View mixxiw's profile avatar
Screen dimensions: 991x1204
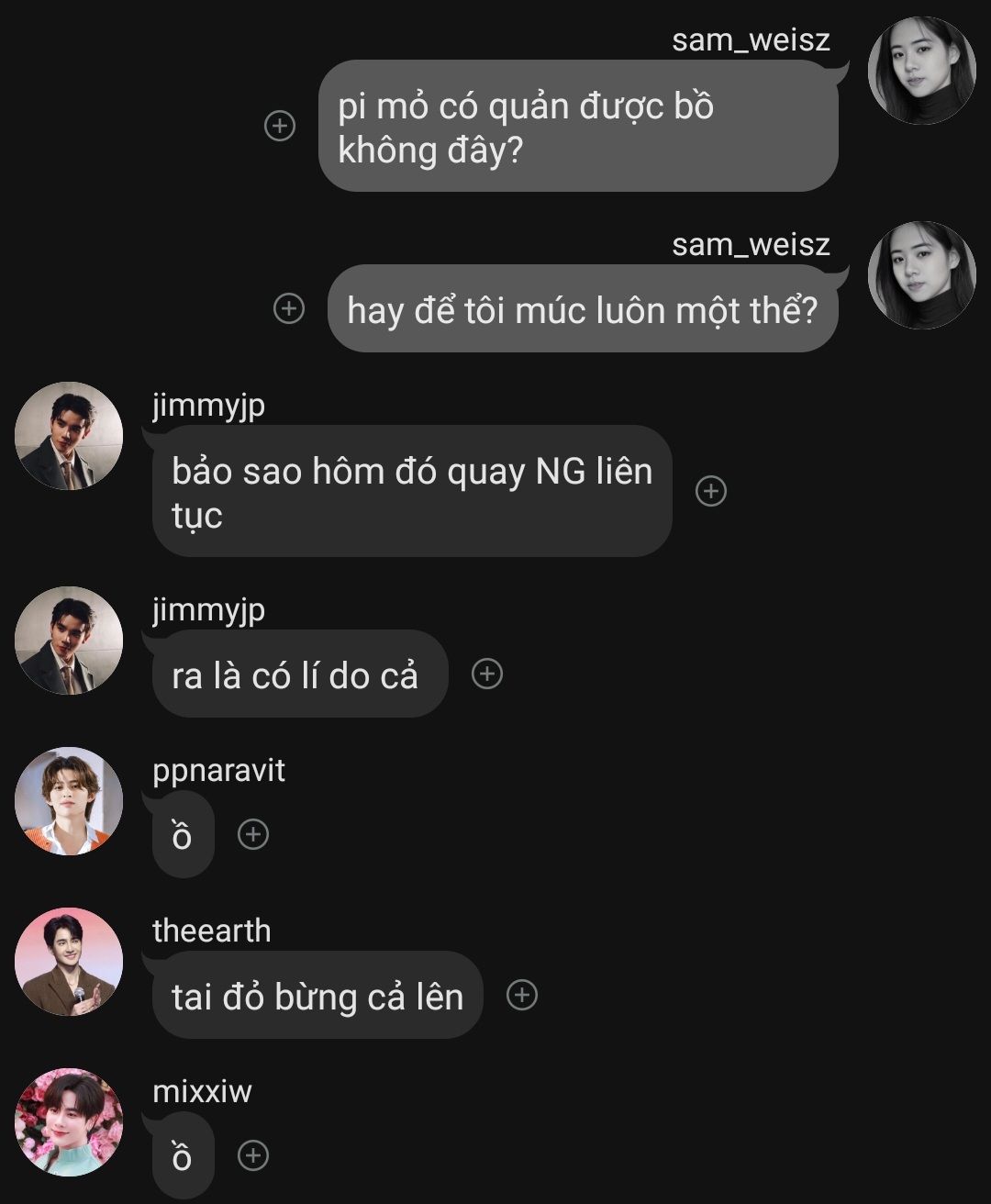[x=69, y=1121]
